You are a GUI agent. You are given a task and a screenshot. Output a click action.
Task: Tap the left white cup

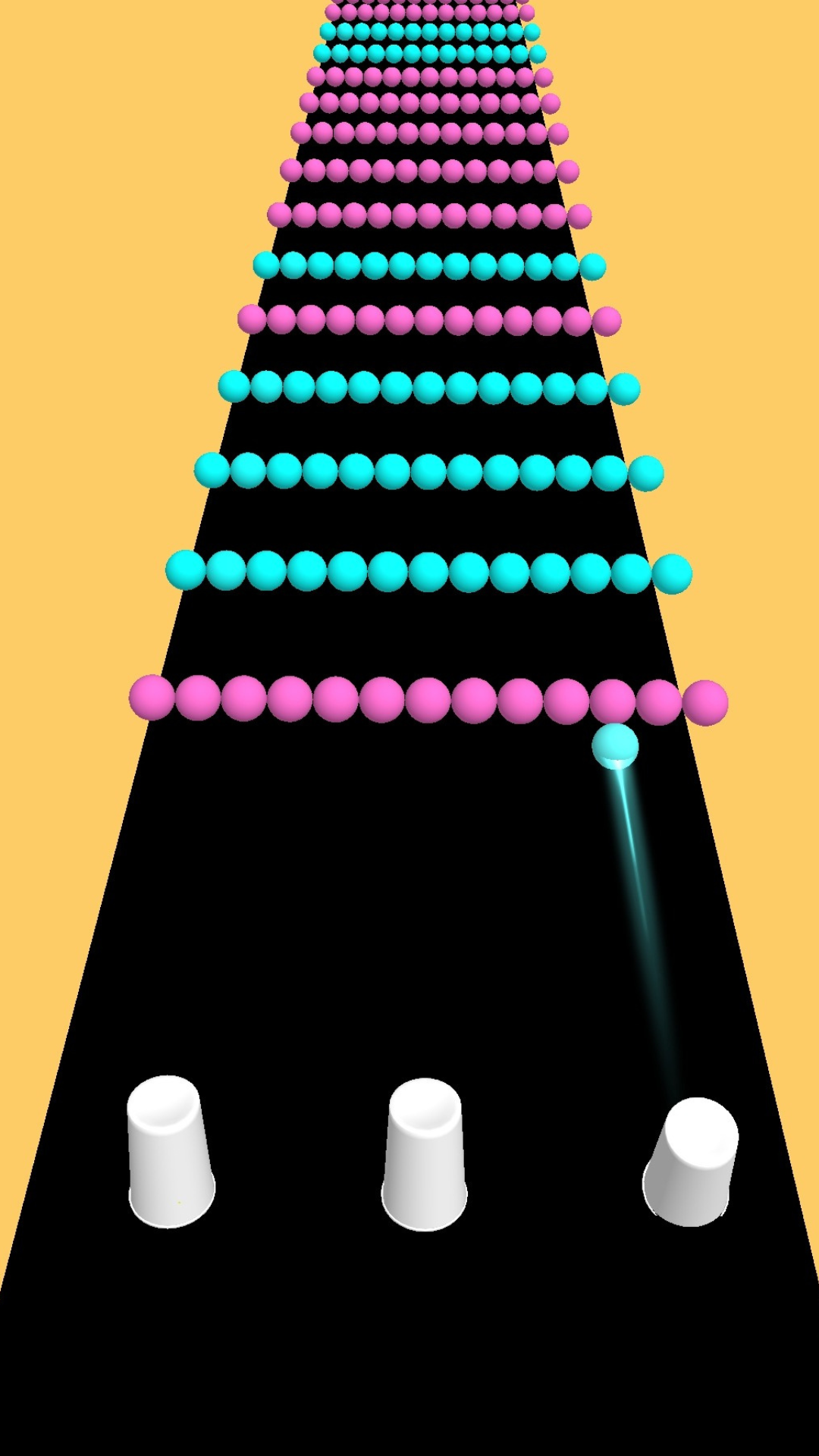170,1153
